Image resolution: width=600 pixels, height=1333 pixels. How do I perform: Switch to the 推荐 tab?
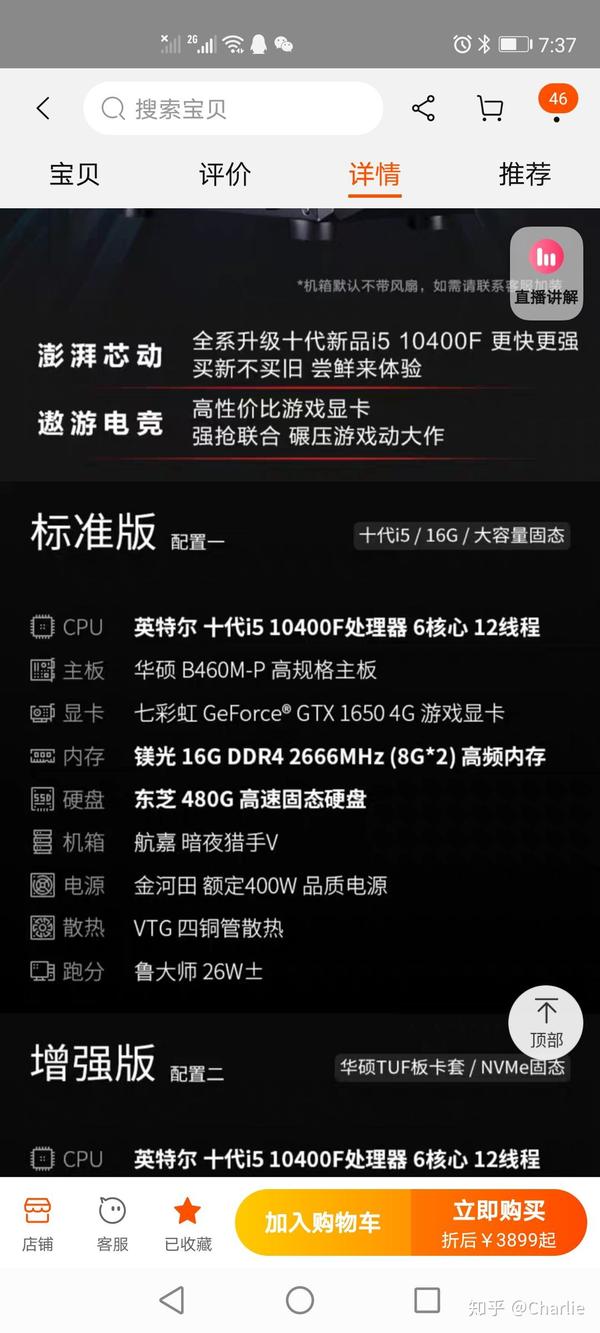tap(525, 173)
